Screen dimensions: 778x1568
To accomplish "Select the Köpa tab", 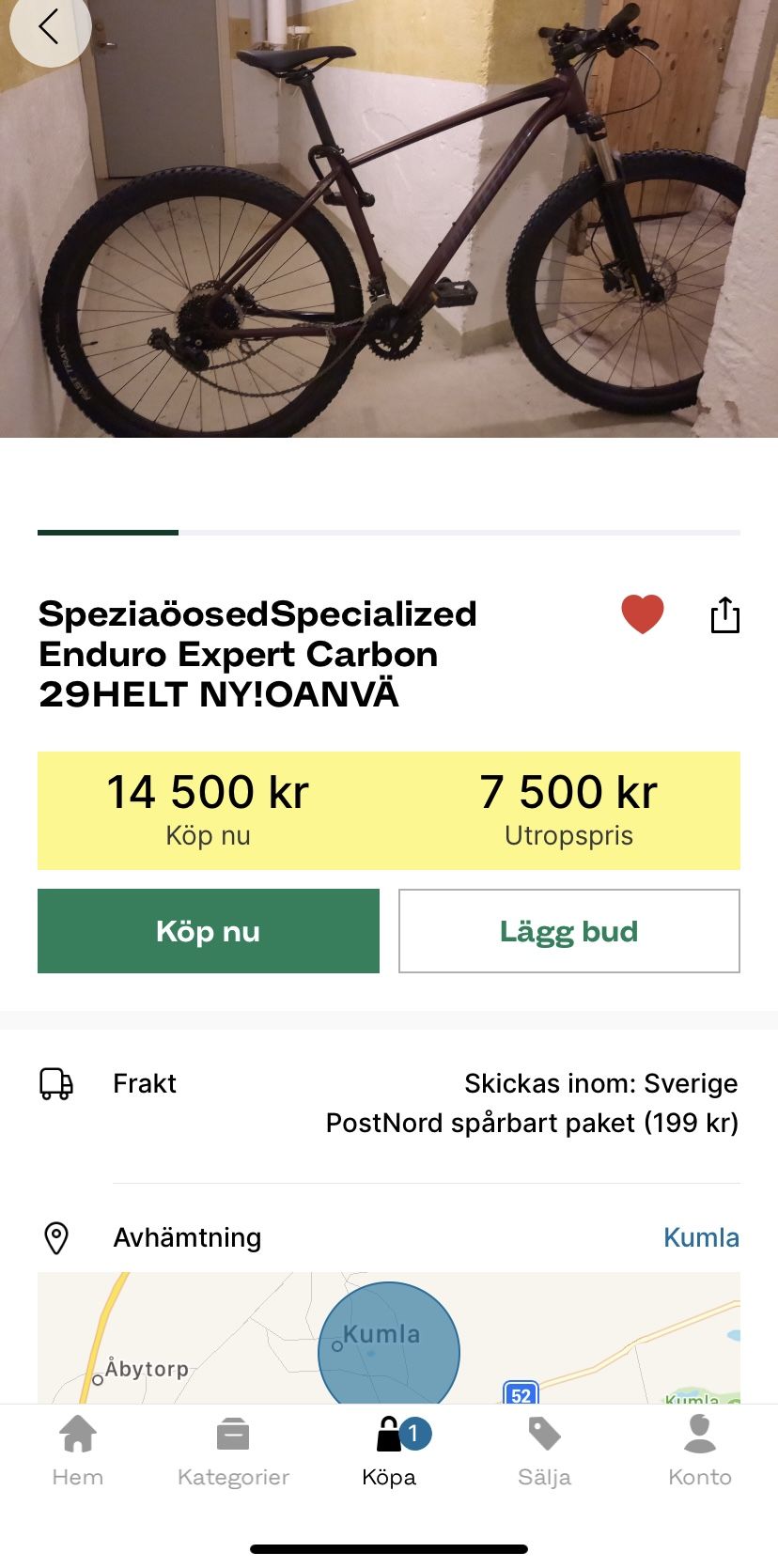I will point(389,1452).
